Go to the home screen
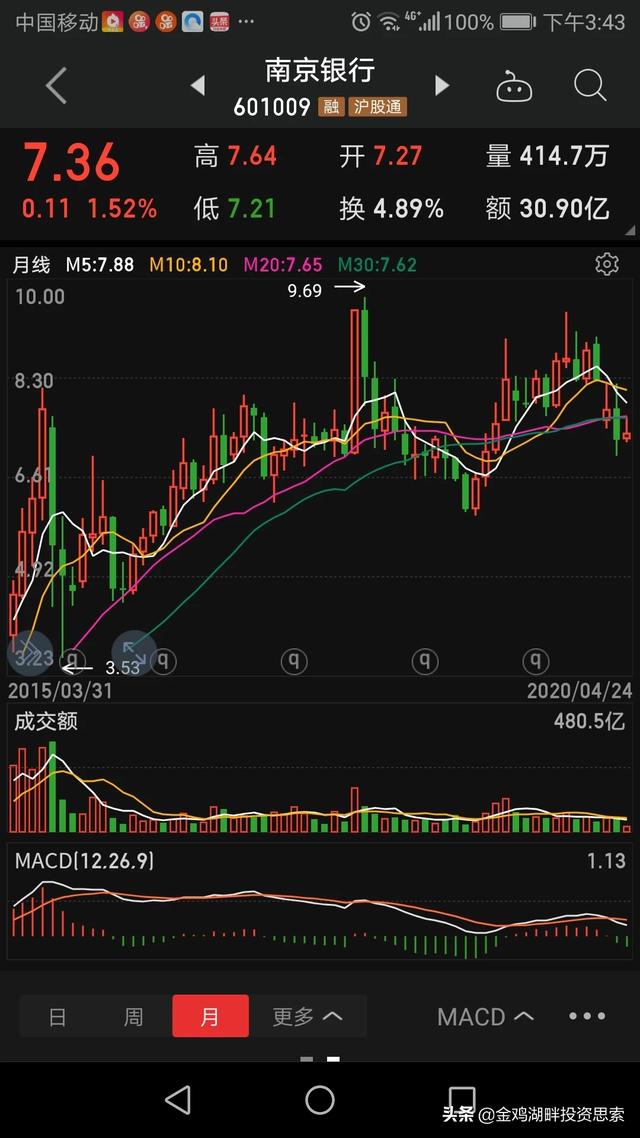Viewport: 640px width, 1138px height. coord(319,1100)
